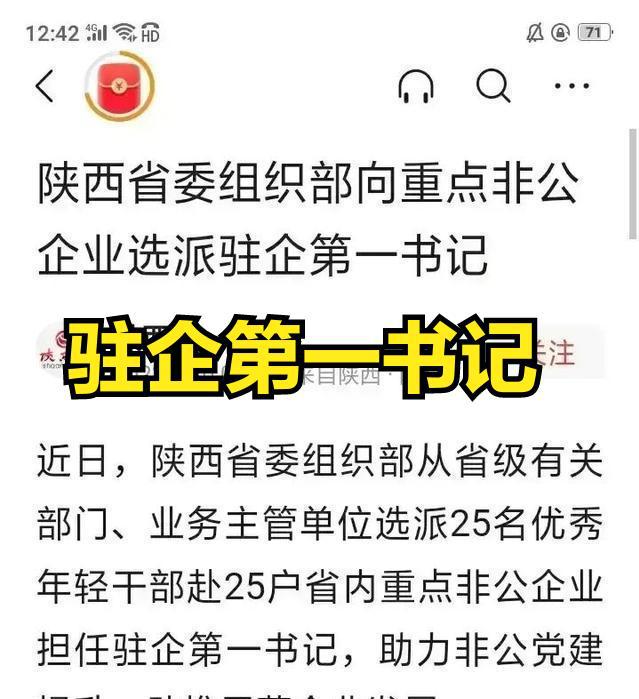This screenshot has height=699, width=639.
Task: Listen to the article via headphone icon
Action: pyautogui.click(x=415, y=88)
